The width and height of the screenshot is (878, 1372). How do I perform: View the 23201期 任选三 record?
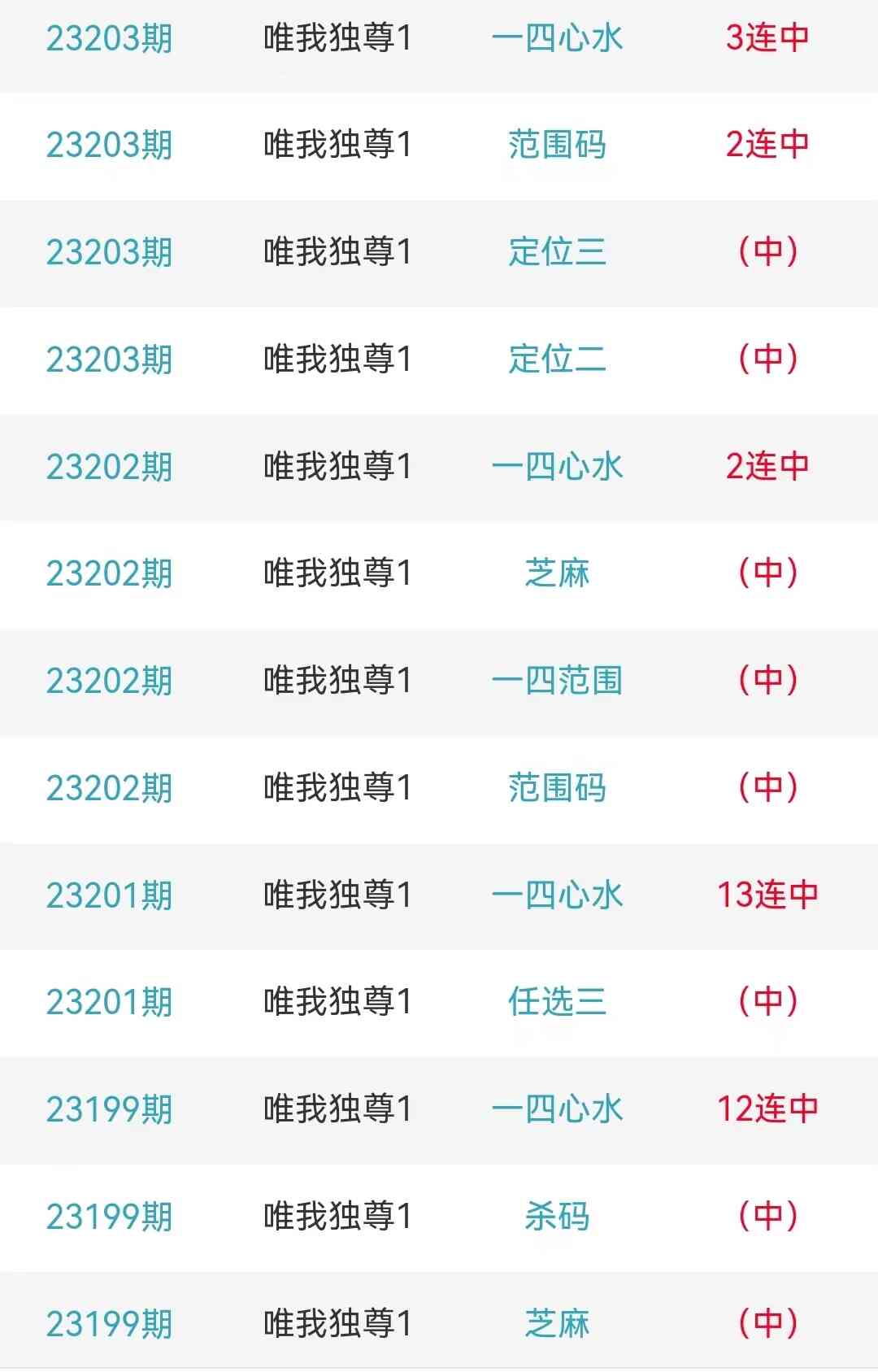557,1002
